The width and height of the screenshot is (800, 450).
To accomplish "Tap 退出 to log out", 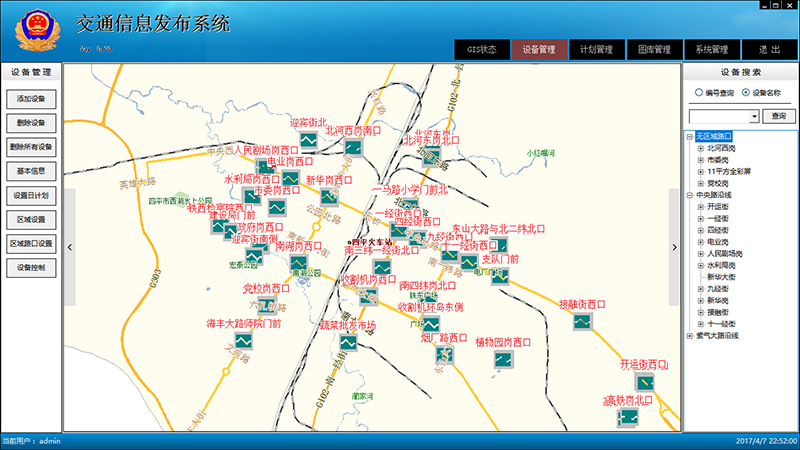I will (x=769, y=49).
